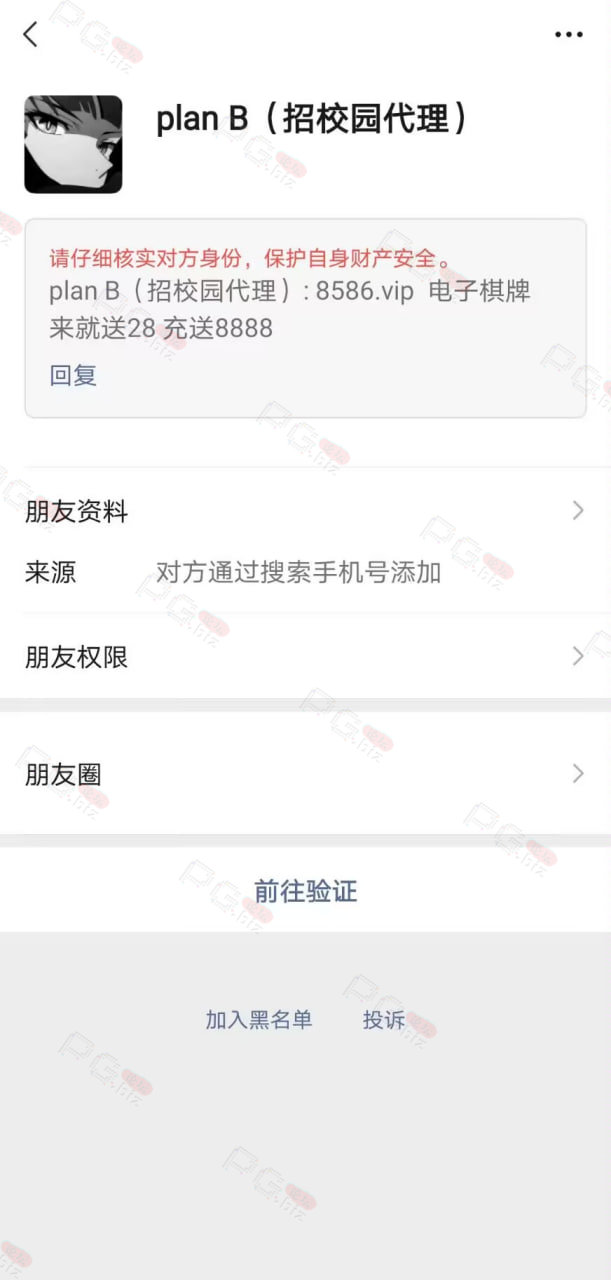Tap plan B's profile avatar
Image resolution: width=611 pixels, height=1280 pixels.
(x=73, y=144)
